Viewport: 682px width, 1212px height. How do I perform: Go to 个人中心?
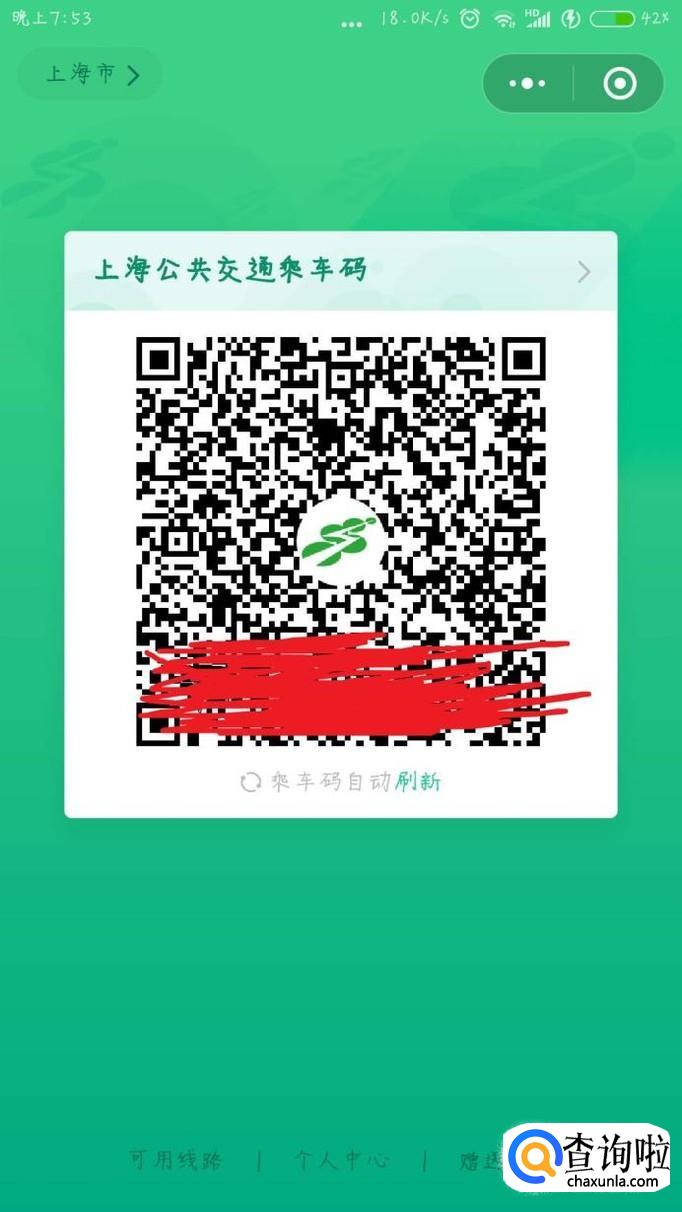pos(341,1160)
